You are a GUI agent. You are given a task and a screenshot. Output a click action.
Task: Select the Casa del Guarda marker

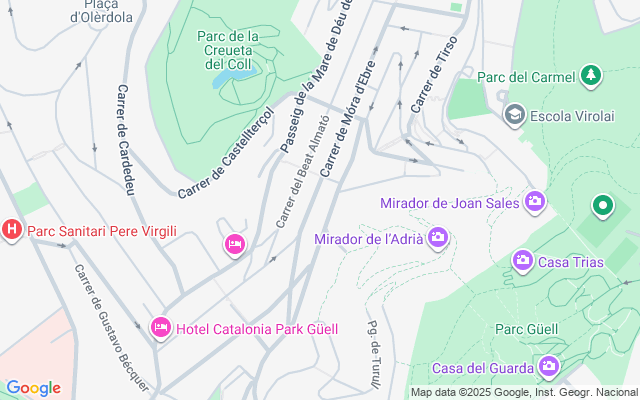coord(548,368)
